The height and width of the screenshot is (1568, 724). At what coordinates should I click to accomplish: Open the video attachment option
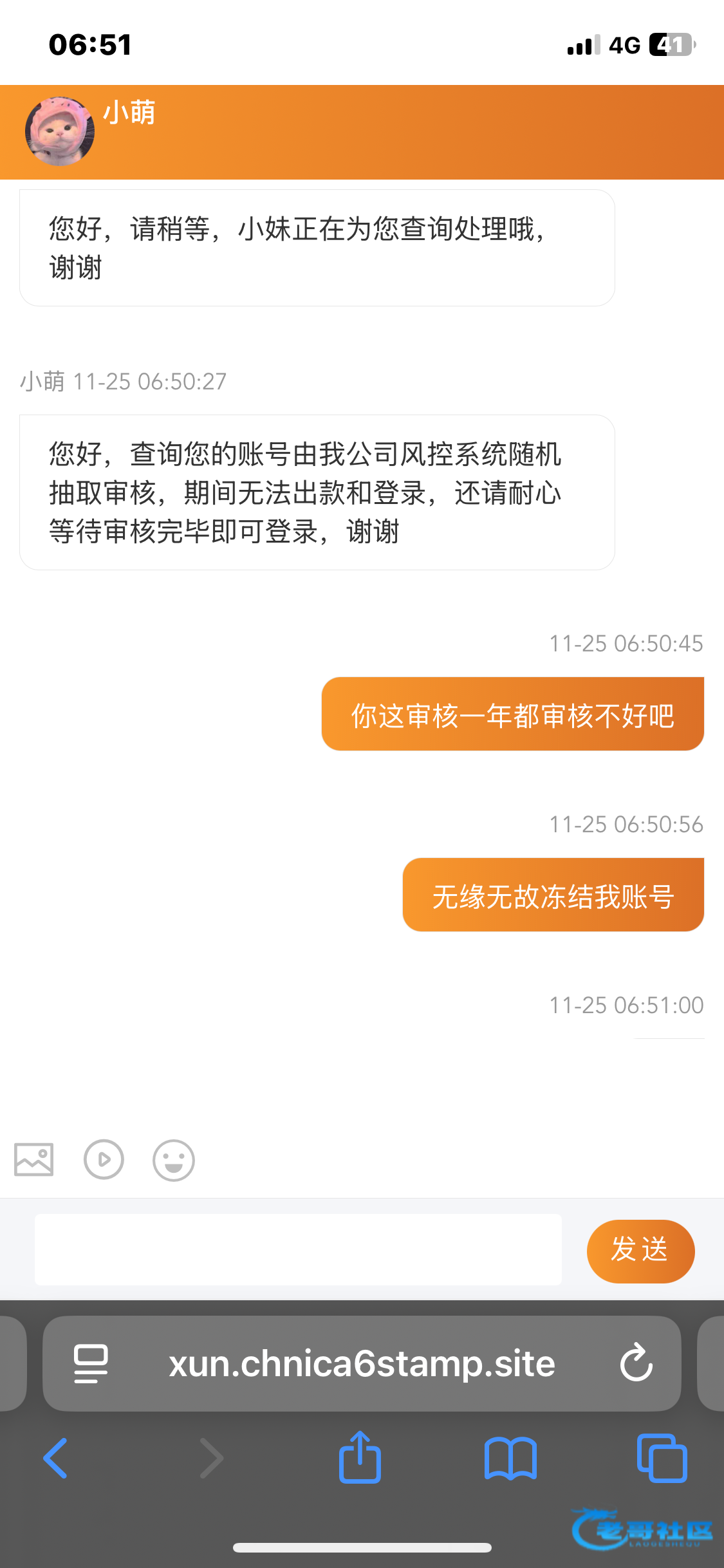[x=104, y=1159]
